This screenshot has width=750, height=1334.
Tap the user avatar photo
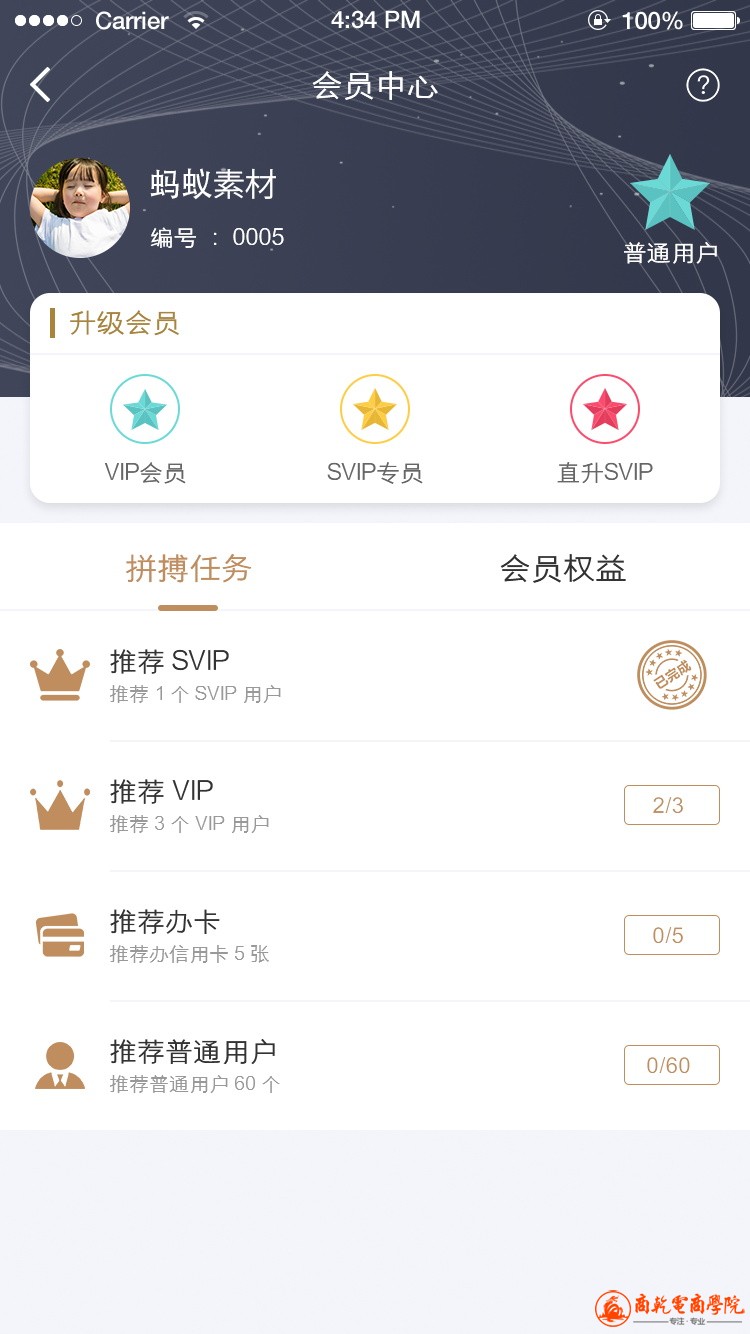(x=80, y=207)
